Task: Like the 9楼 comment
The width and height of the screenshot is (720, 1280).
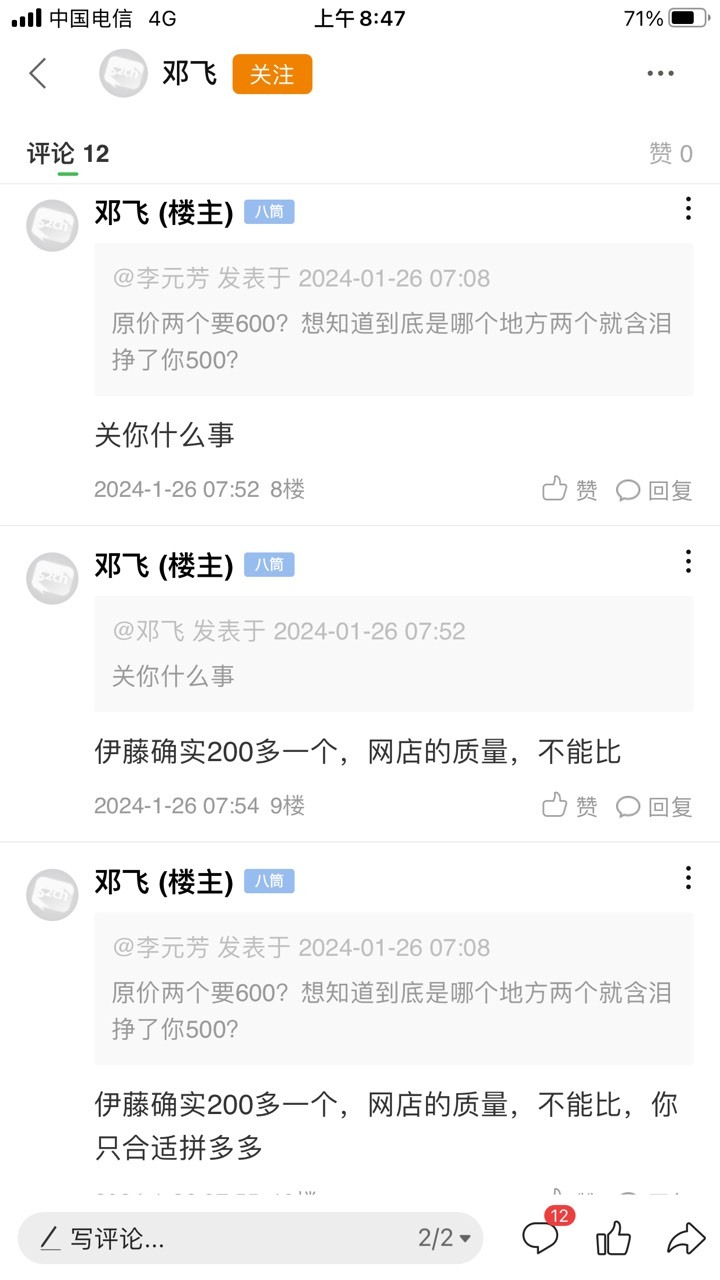Action: pos(570,806)
